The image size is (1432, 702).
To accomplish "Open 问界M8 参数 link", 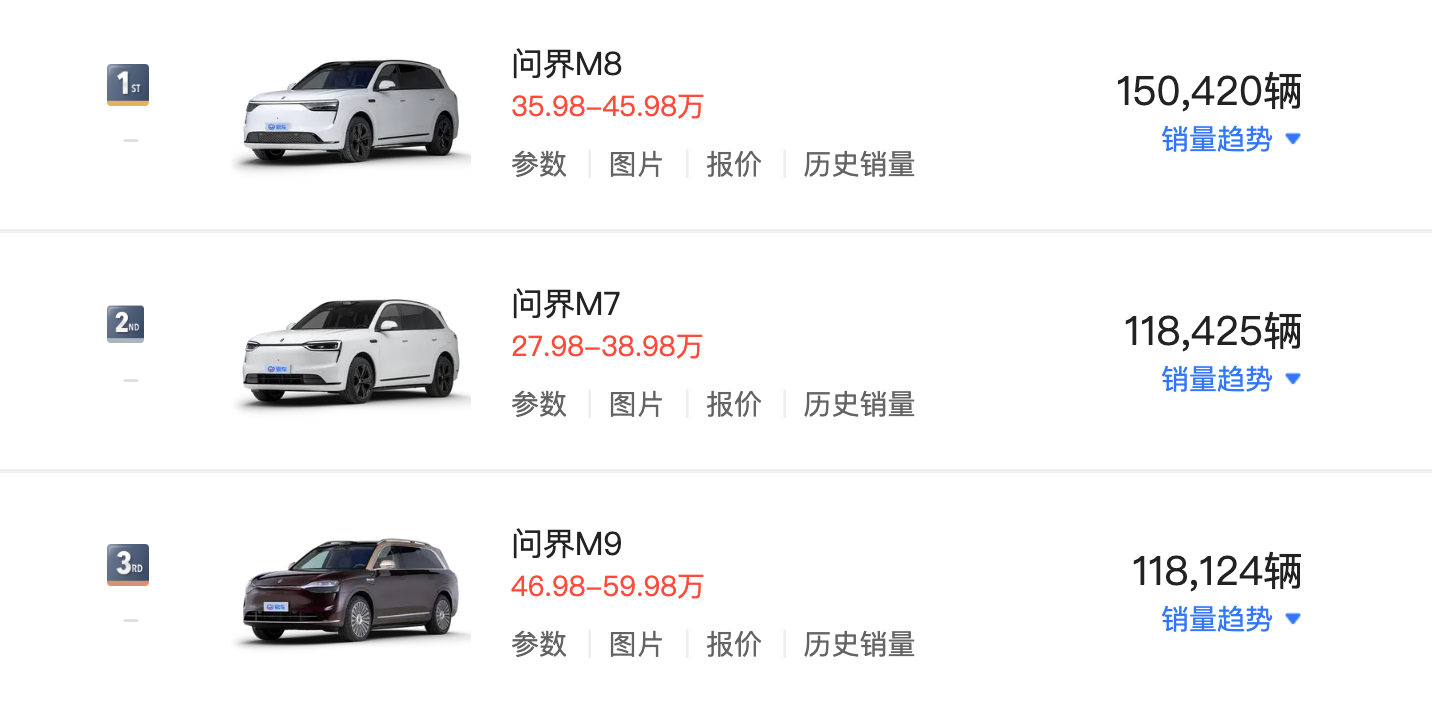I will 539,164.
